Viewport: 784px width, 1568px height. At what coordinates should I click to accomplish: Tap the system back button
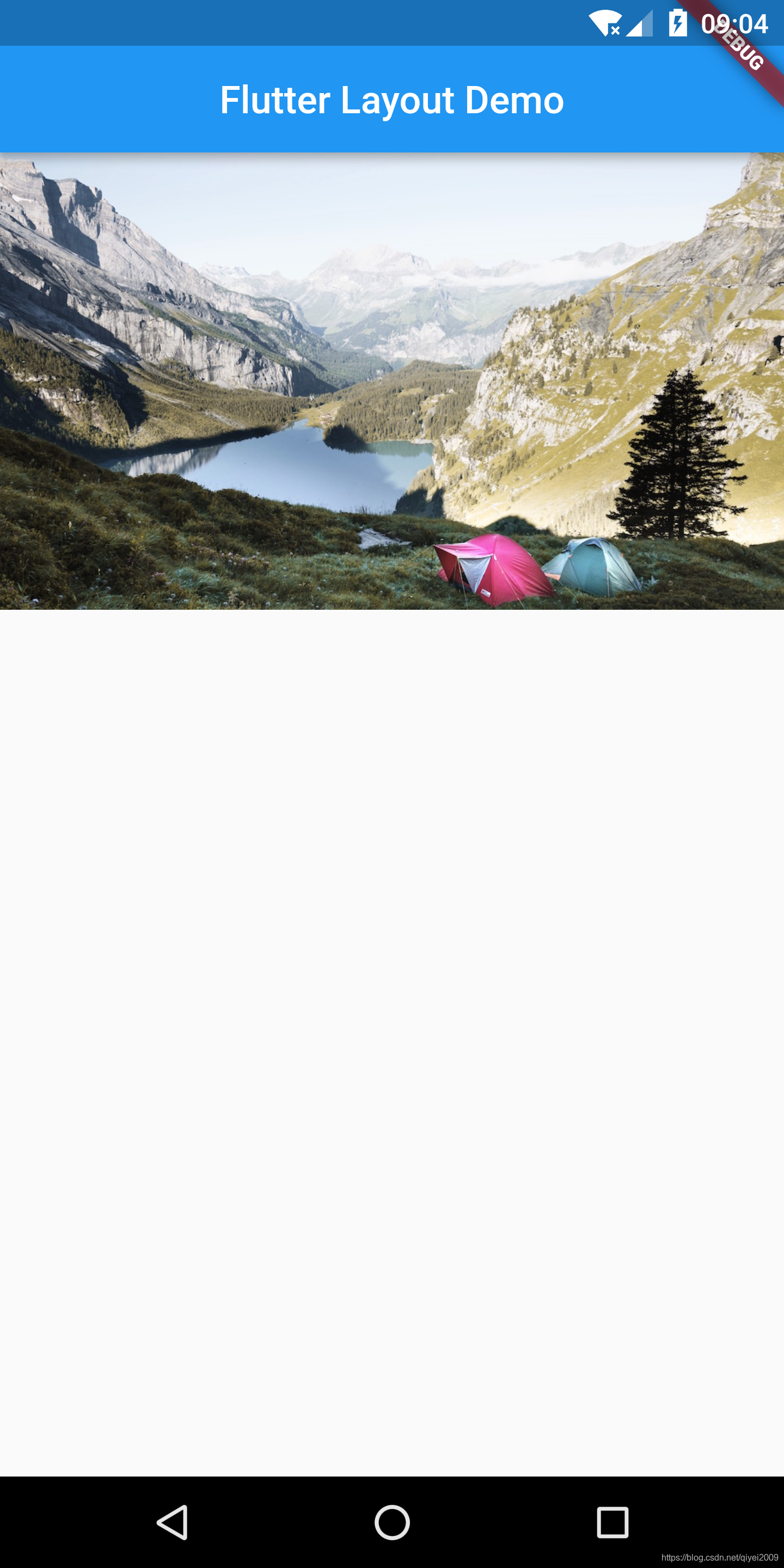click(172, 1522)
